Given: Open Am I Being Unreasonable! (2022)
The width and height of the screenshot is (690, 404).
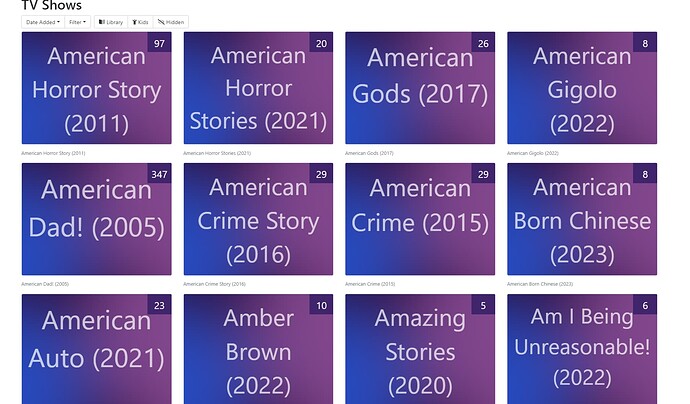Looking at the screenshot, I should [x=582, y=349].
